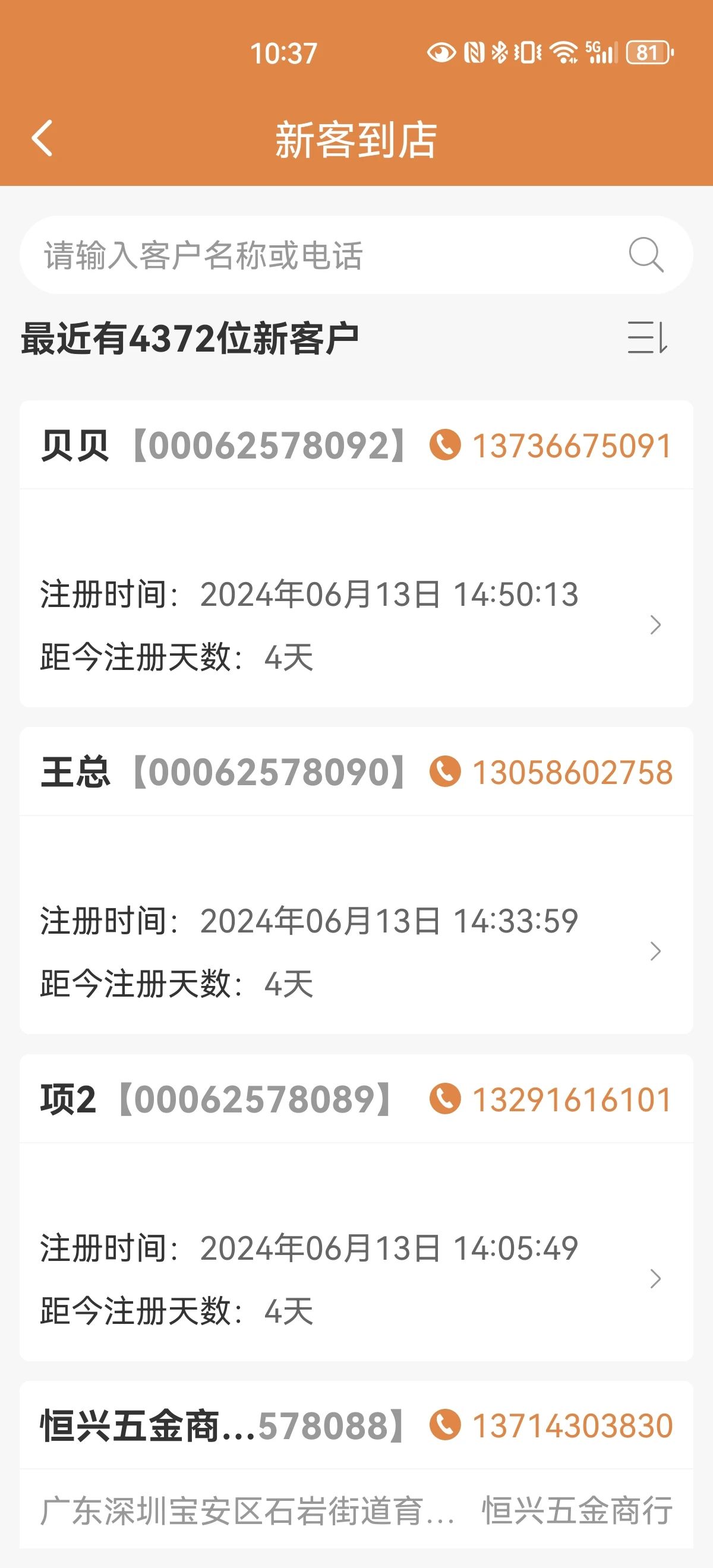Open 王总's customer details card

[356, 951]
